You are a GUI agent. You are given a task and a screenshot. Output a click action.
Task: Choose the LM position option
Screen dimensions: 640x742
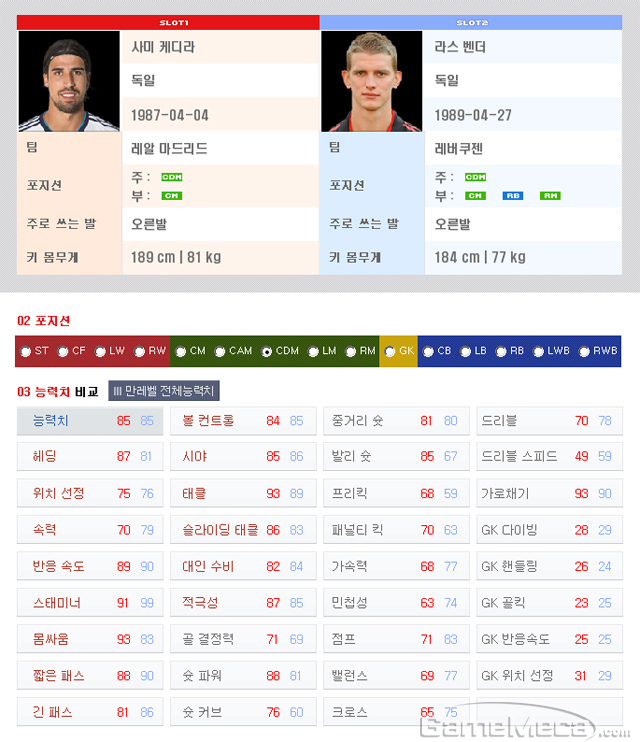(314, 351)
